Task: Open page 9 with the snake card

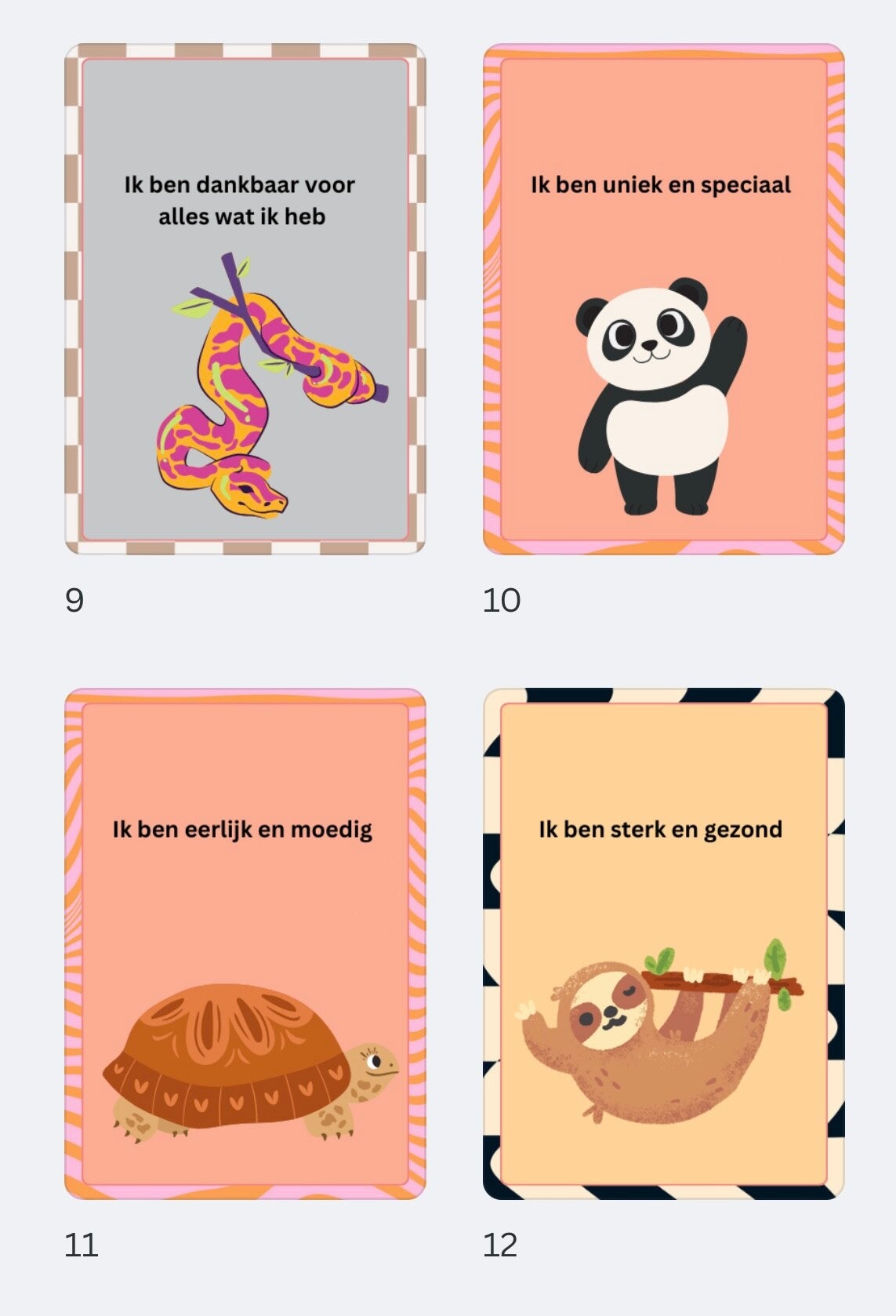Action: (245, 299)
